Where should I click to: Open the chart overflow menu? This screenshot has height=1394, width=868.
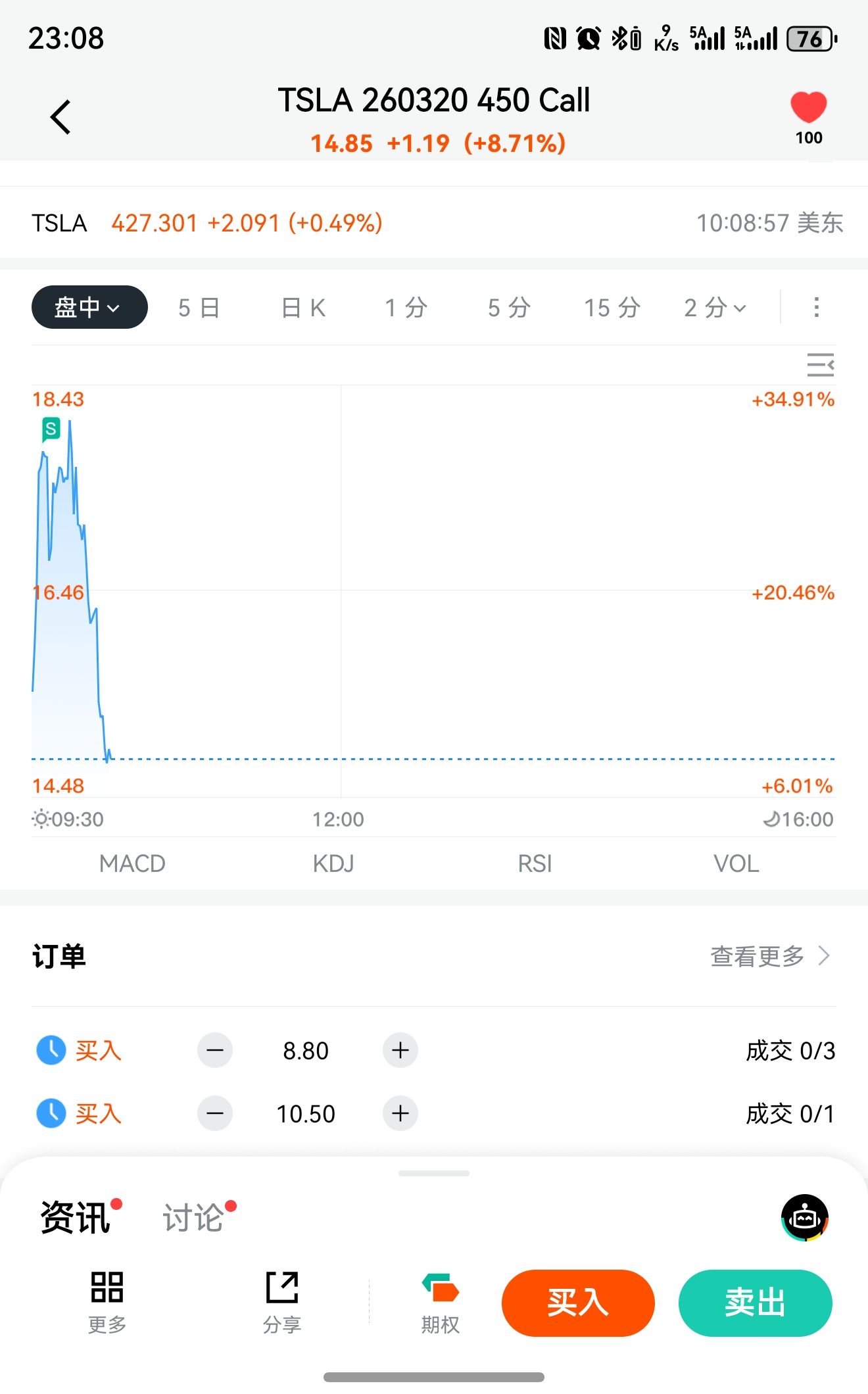click(816, 307)
